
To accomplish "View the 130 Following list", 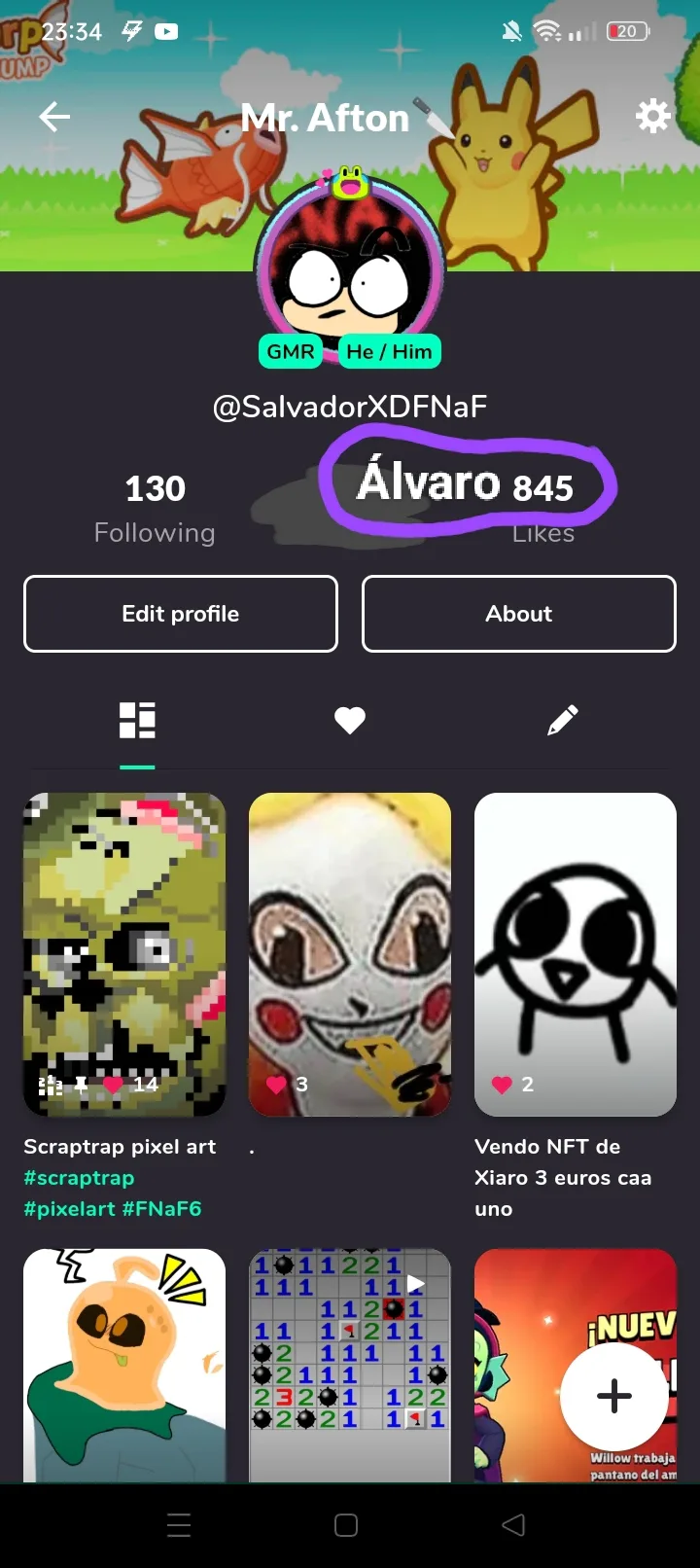I will (155, 508).
